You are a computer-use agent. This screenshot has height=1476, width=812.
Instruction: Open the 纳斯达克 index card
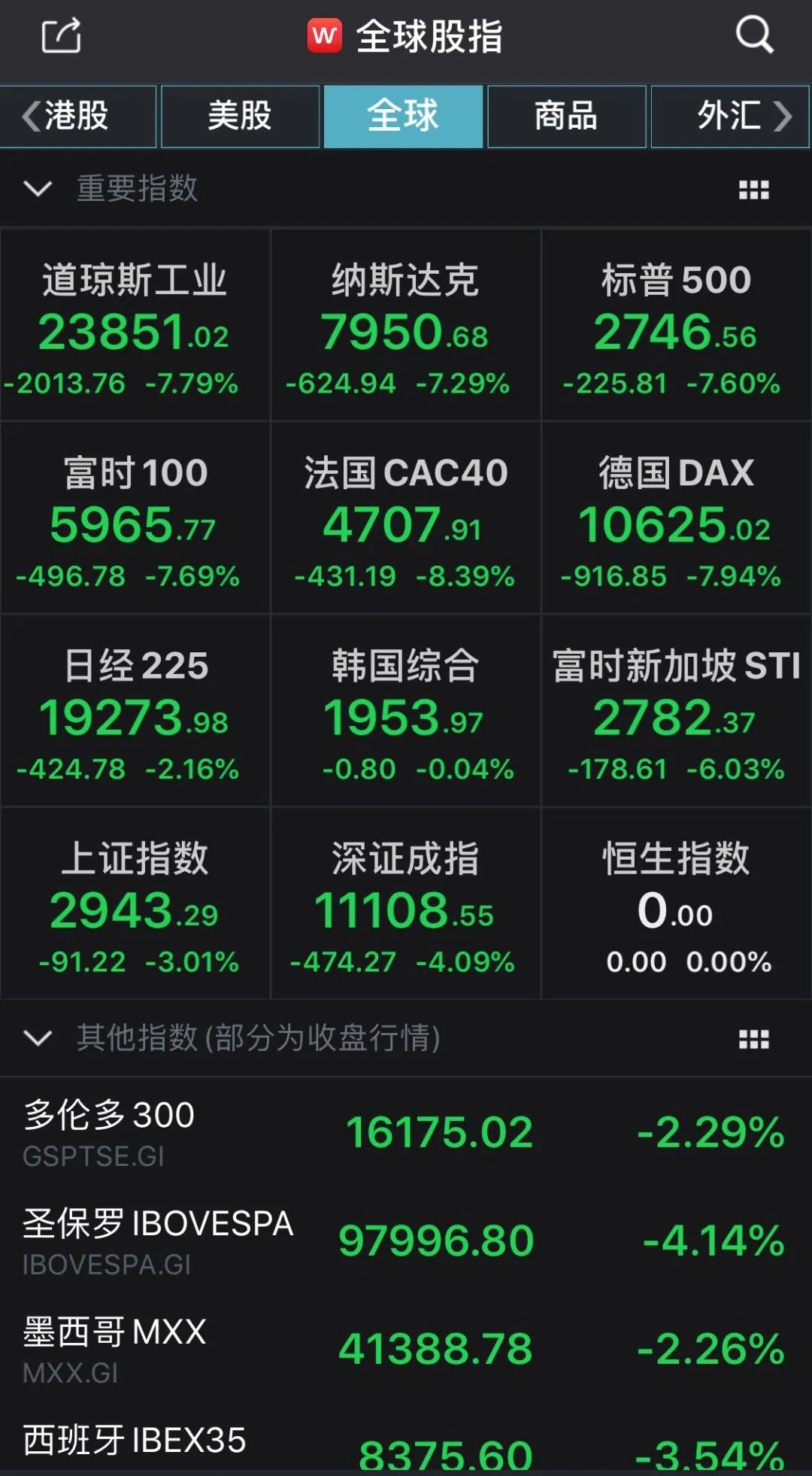point(406,325)
